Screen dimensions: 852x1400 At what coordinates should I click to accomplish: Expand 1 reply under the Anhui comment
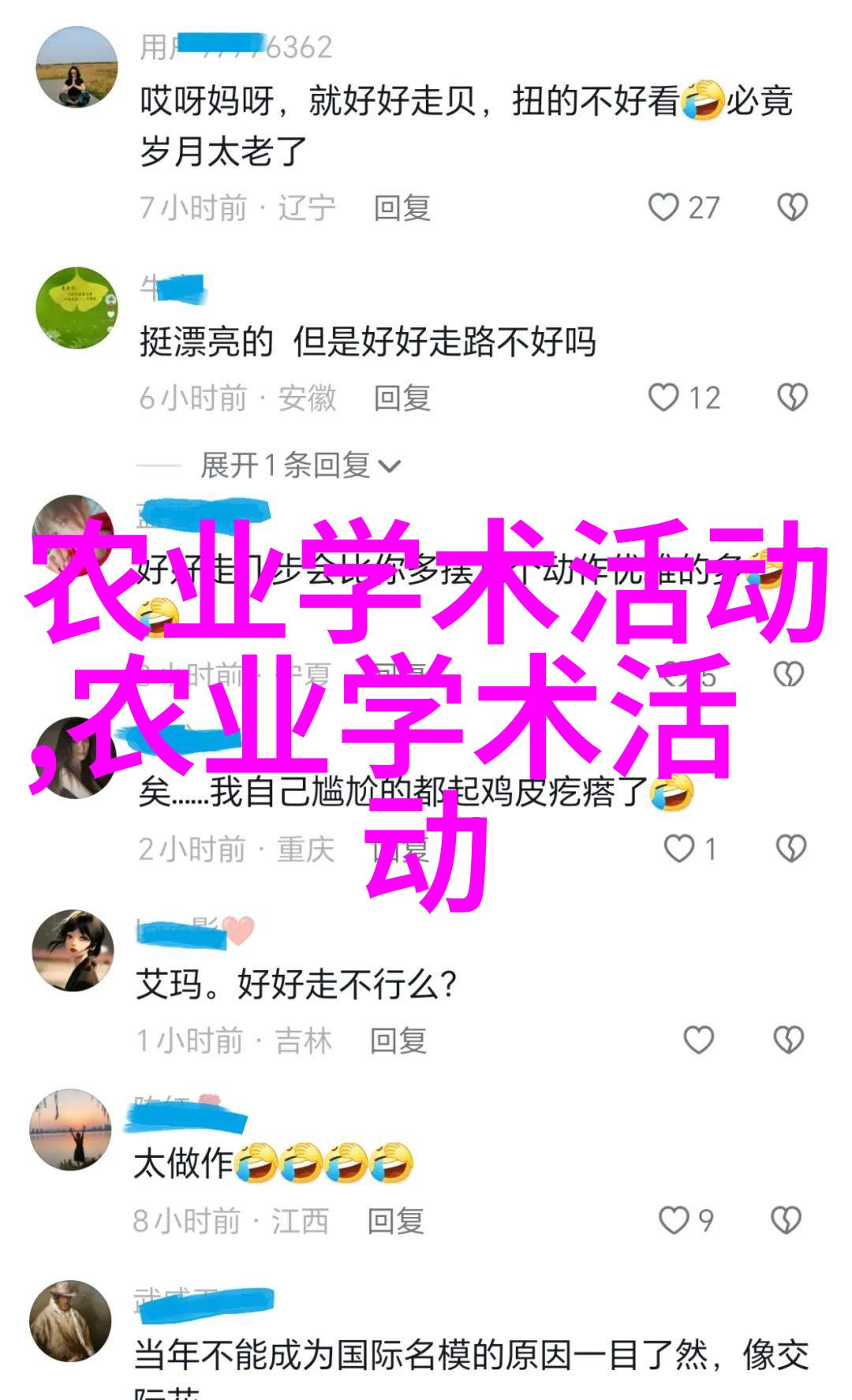pyautogui.click(x=300, y=465)
